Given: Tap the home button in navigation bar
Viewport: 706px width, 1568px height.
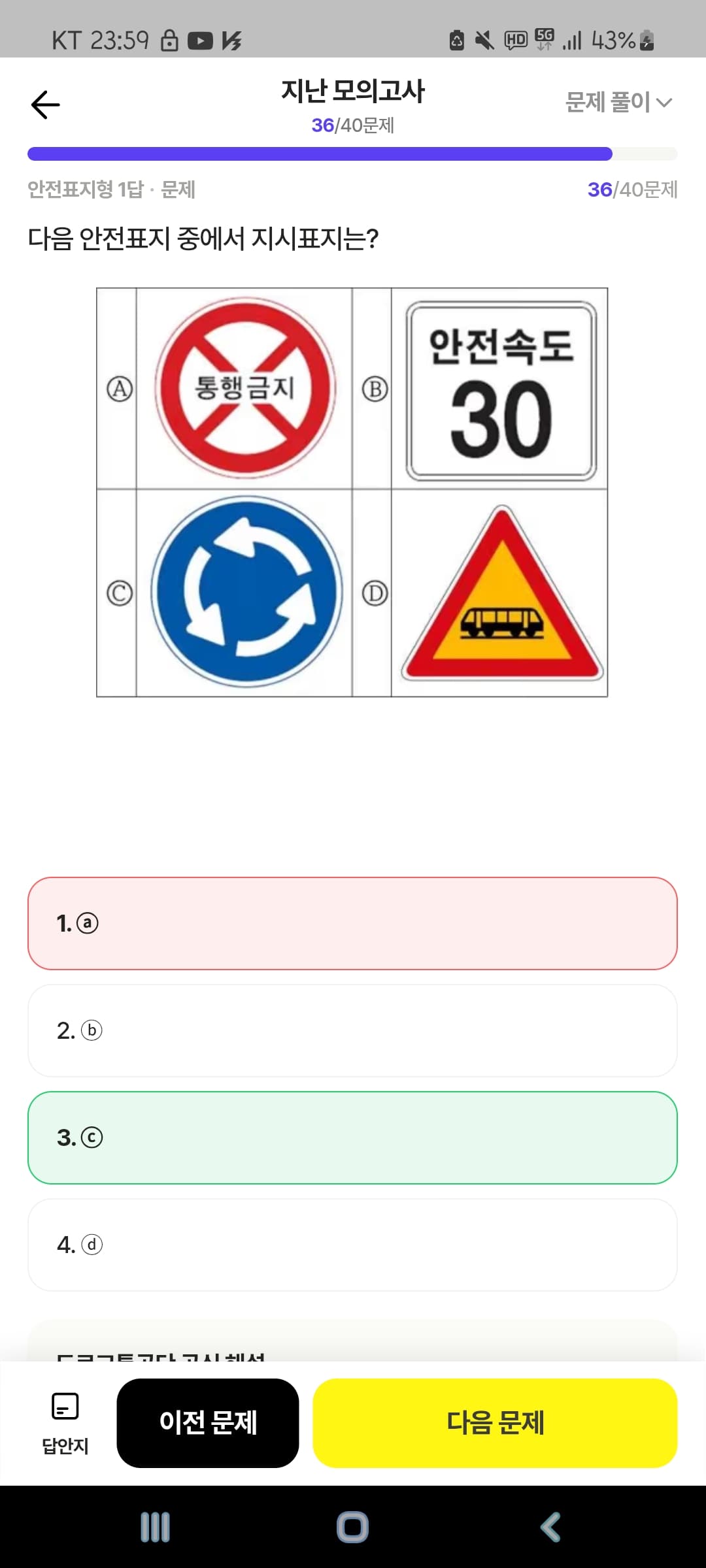Looking at the screenshot, I should click(353, 1527).
